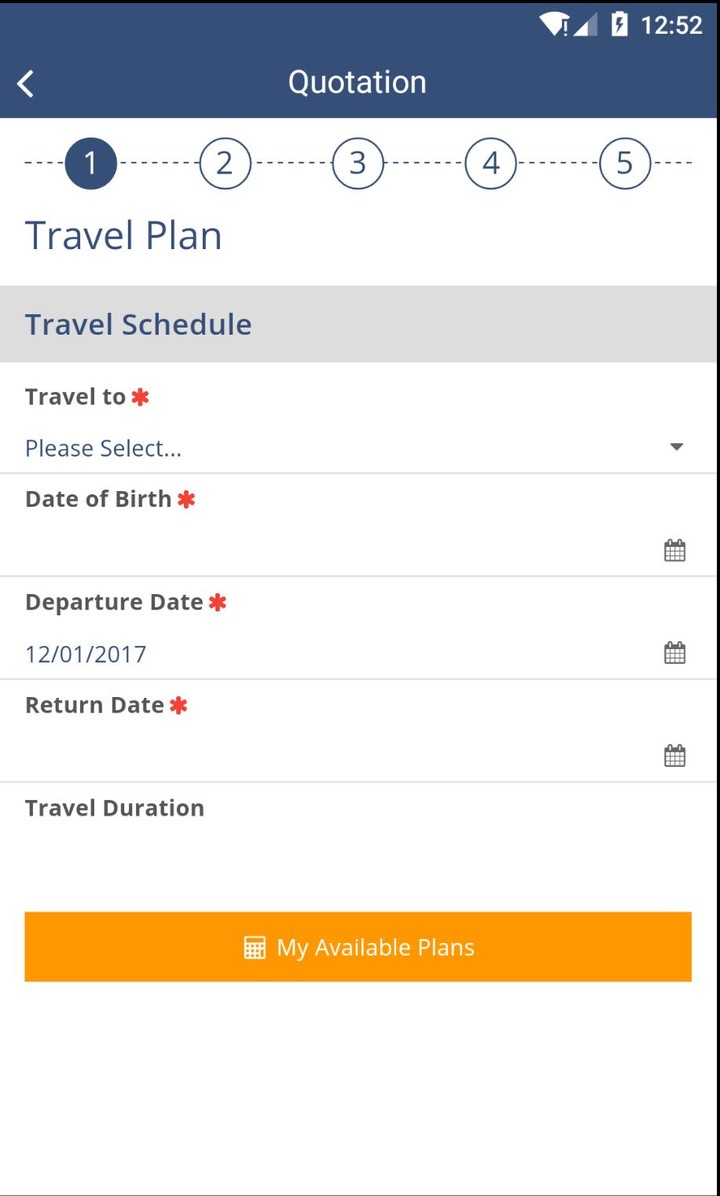Open the Date of Birth calendar picker icon
The width and height of the screenshot is (720, 1196).
click(x=675, y=549)
